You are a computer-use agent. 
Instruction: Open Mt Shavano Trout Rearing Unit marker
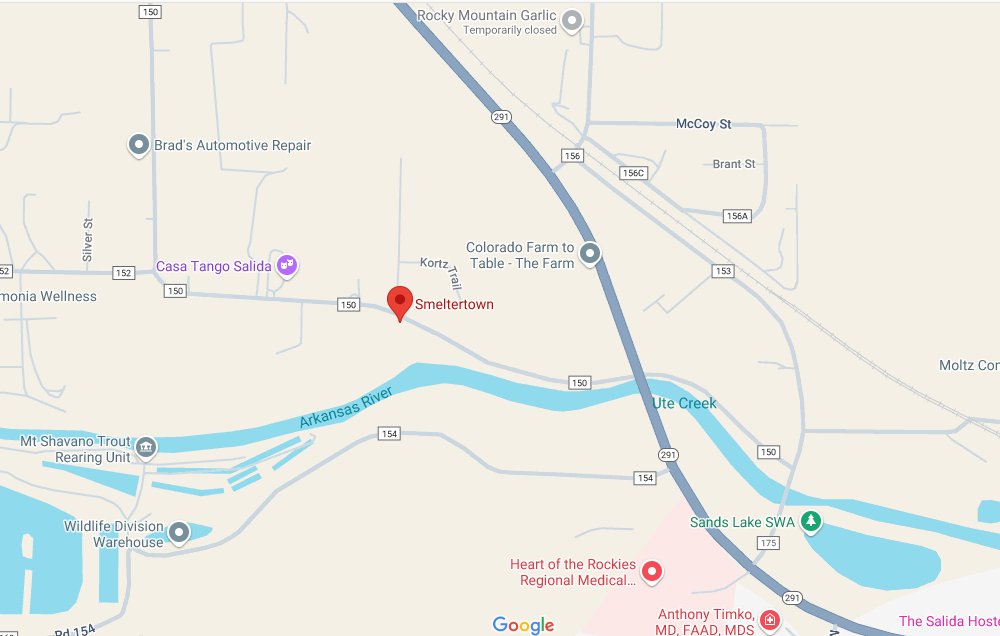[146, 447]
